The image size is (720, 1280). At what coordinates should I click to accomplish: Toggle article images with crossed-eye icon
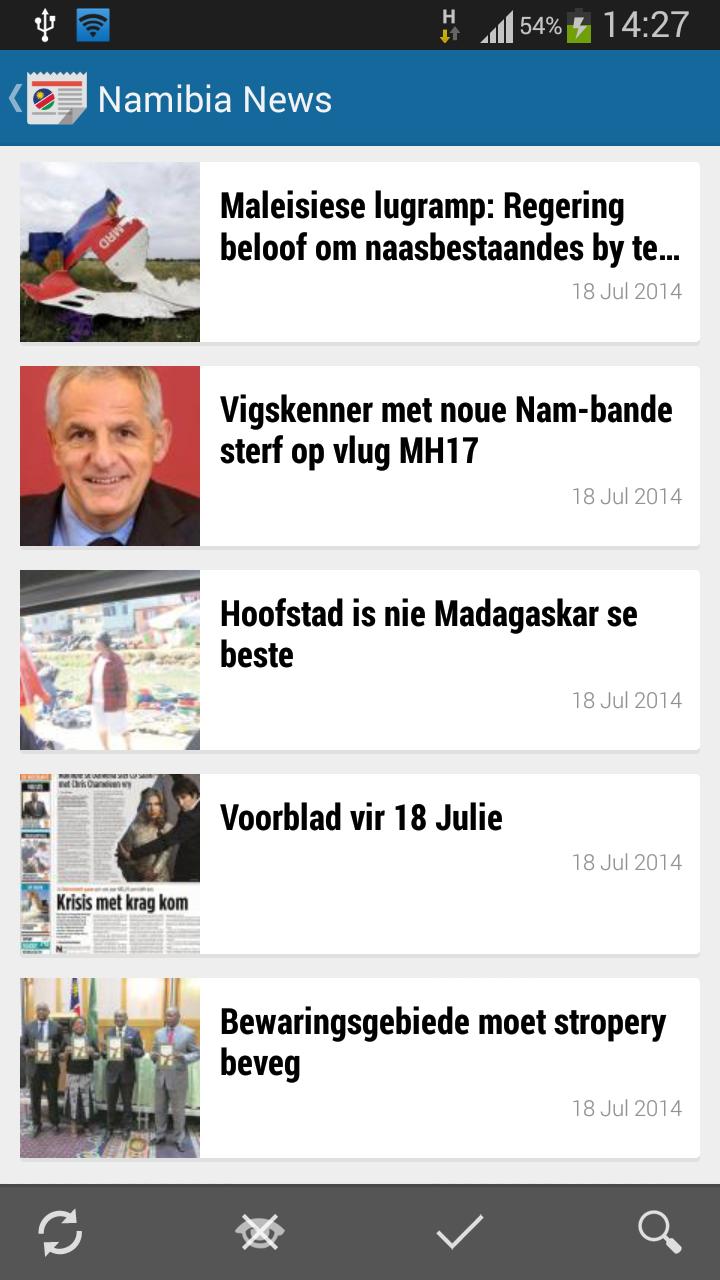(x=258, y=1232)
